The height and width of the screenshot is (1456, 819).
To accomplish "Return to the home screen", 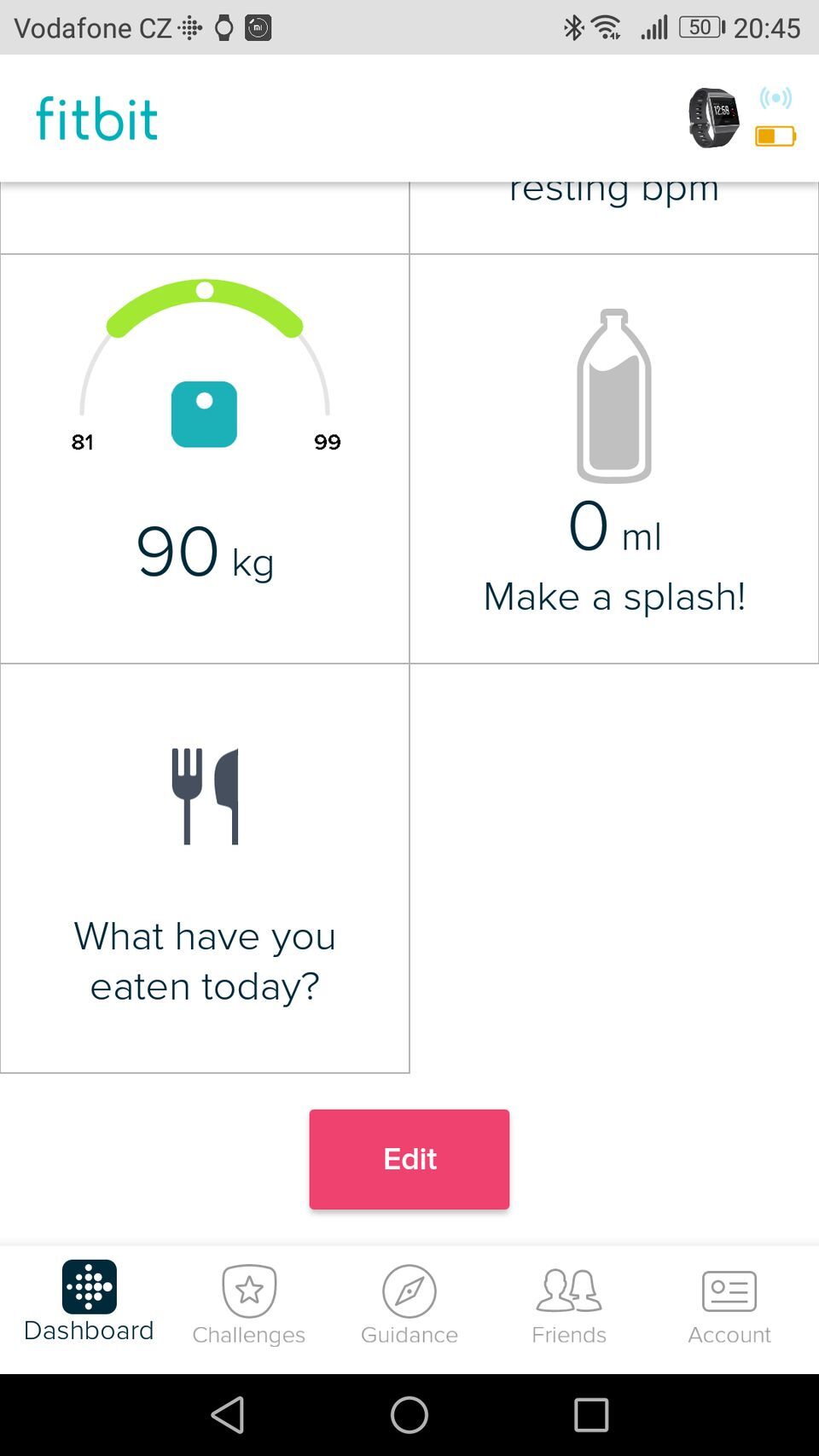I will pyautogui.click(x=409, y=1415).
